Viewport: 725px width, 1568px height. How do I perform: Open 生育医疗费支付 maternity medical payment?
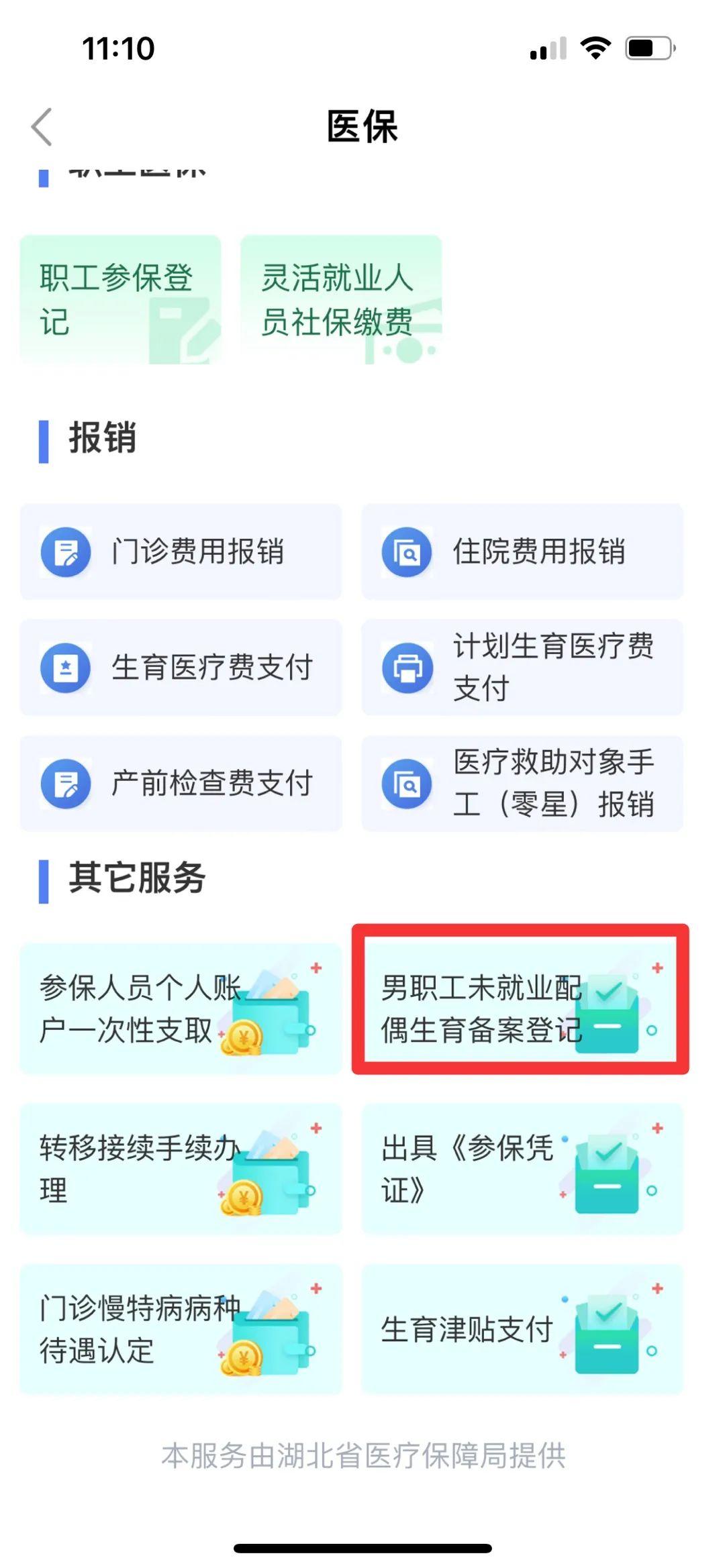[181, 668]
